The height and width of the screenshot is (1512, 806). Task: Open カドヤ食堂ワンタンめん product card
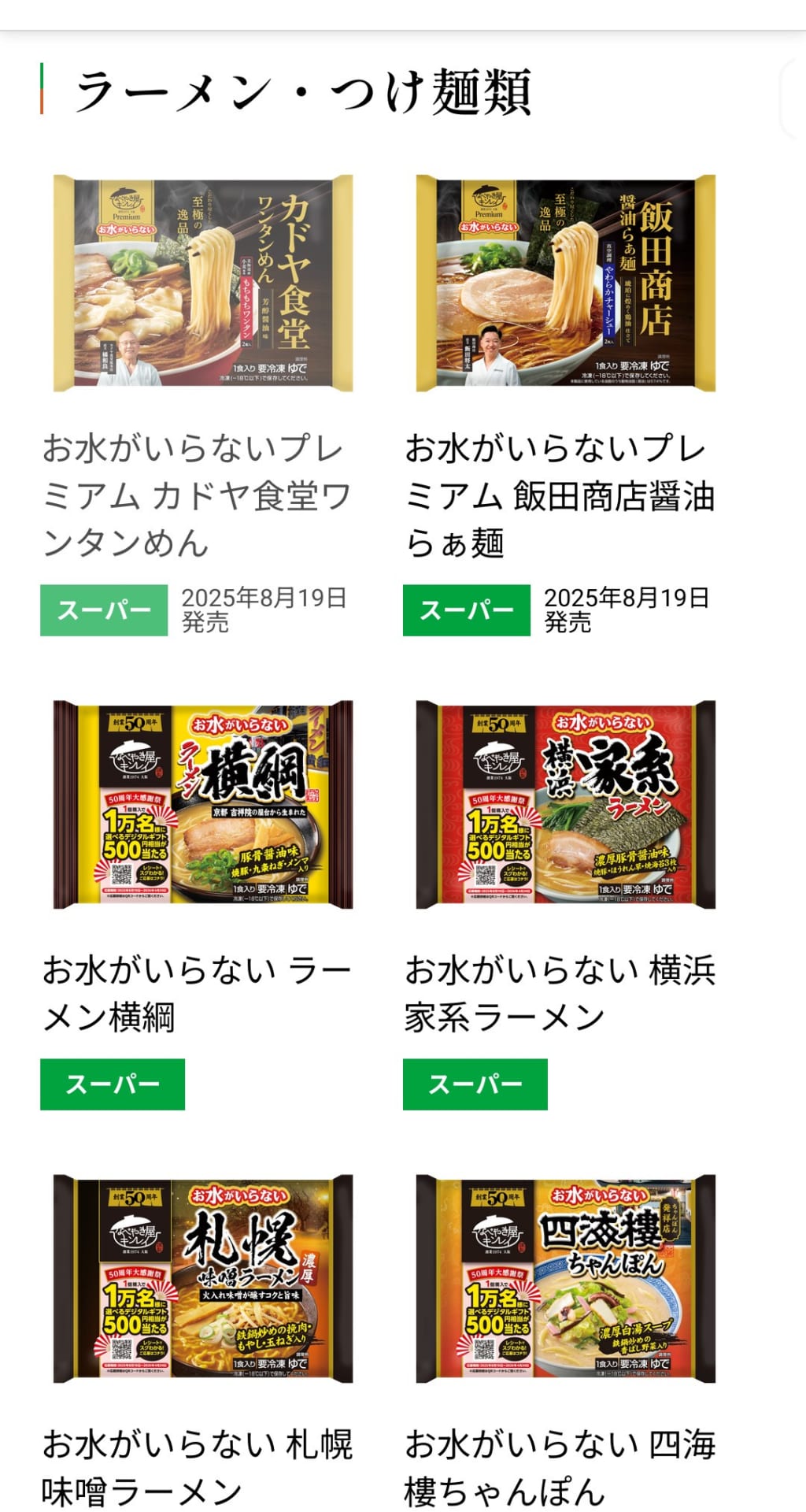click(x=202, y=283)
